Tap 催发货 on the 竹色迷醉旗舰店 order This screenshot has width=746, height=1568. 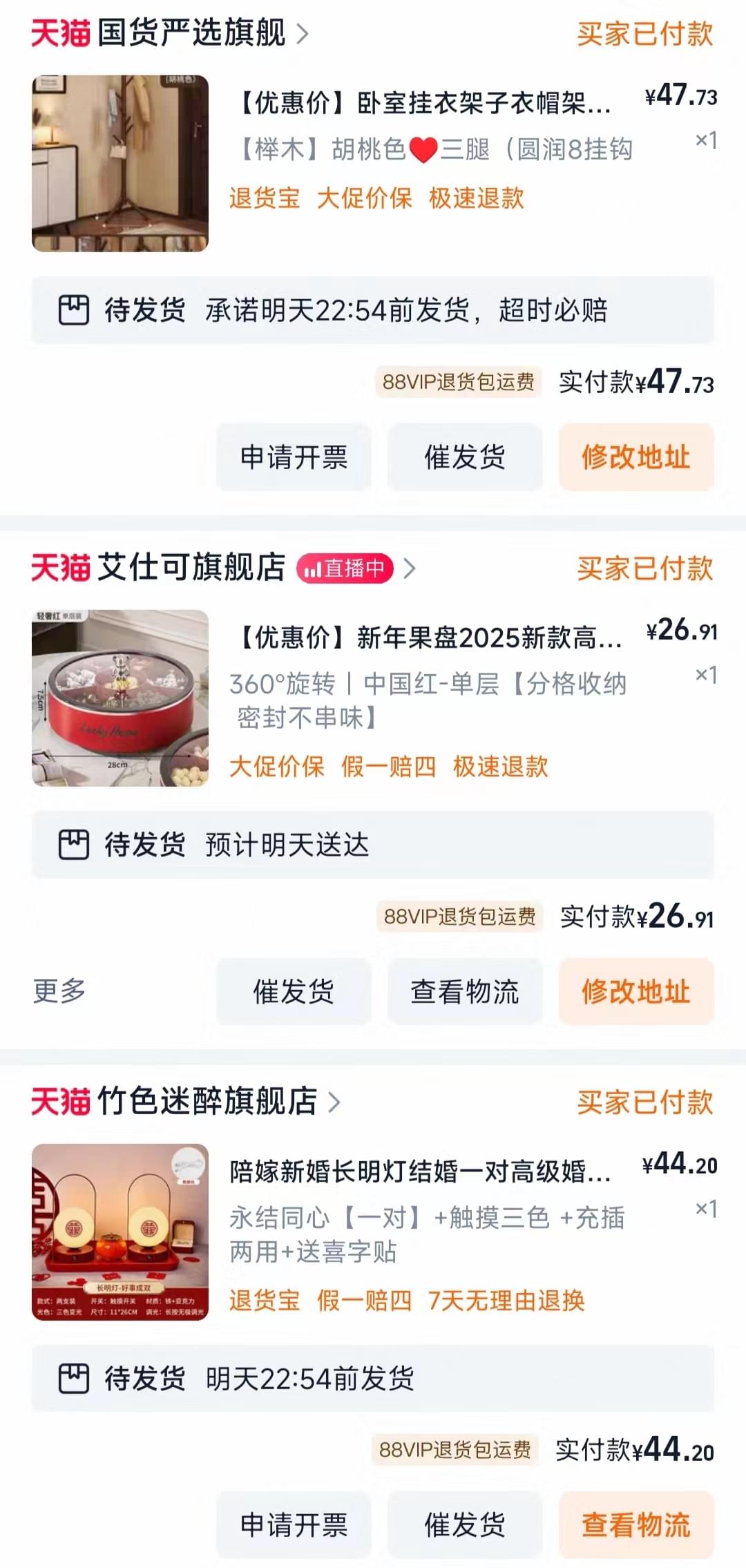[x=464, y=1524]
